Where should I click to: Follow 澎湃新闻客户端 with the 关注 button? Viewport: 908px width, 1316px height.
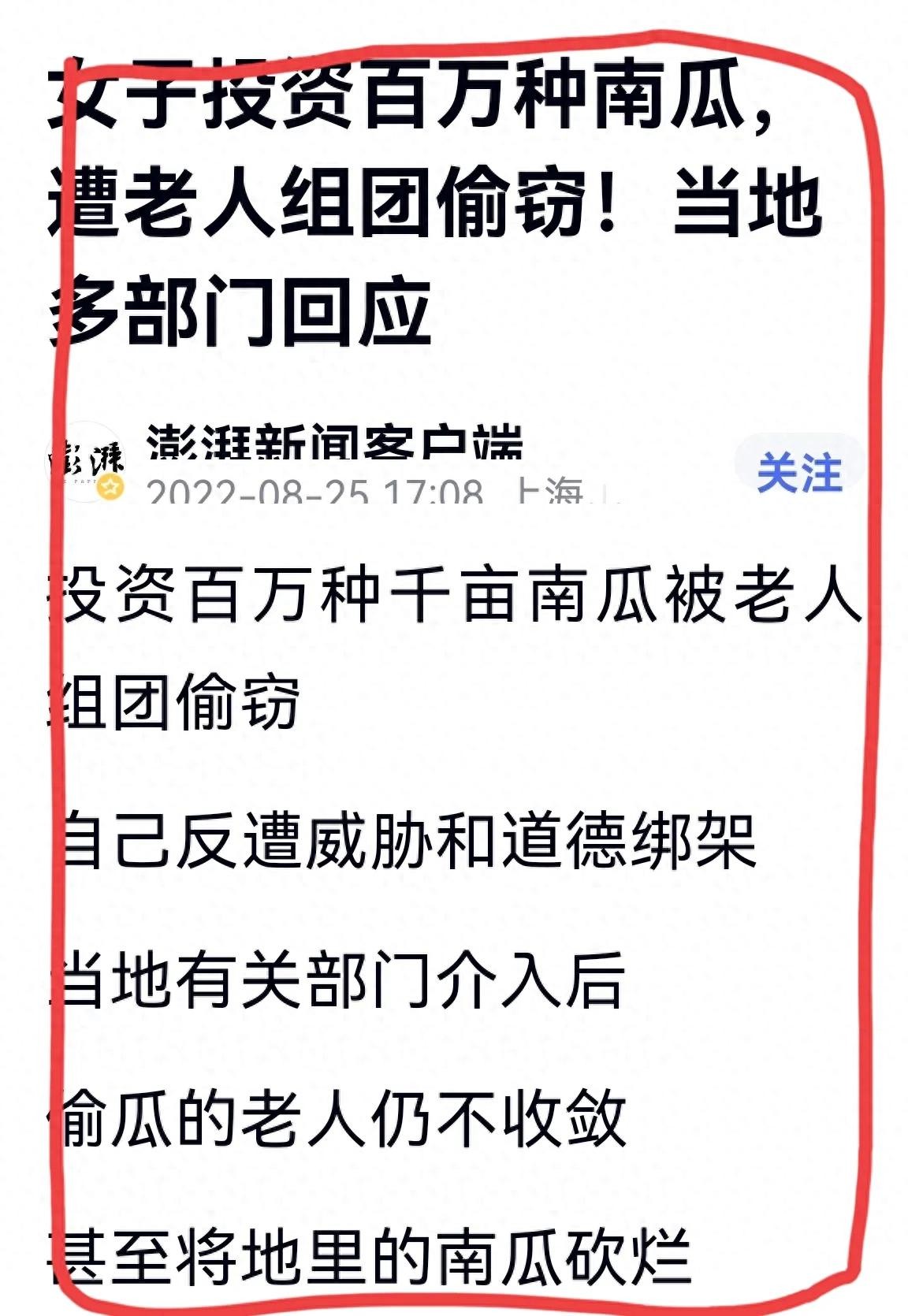click(x=798, y=473)
